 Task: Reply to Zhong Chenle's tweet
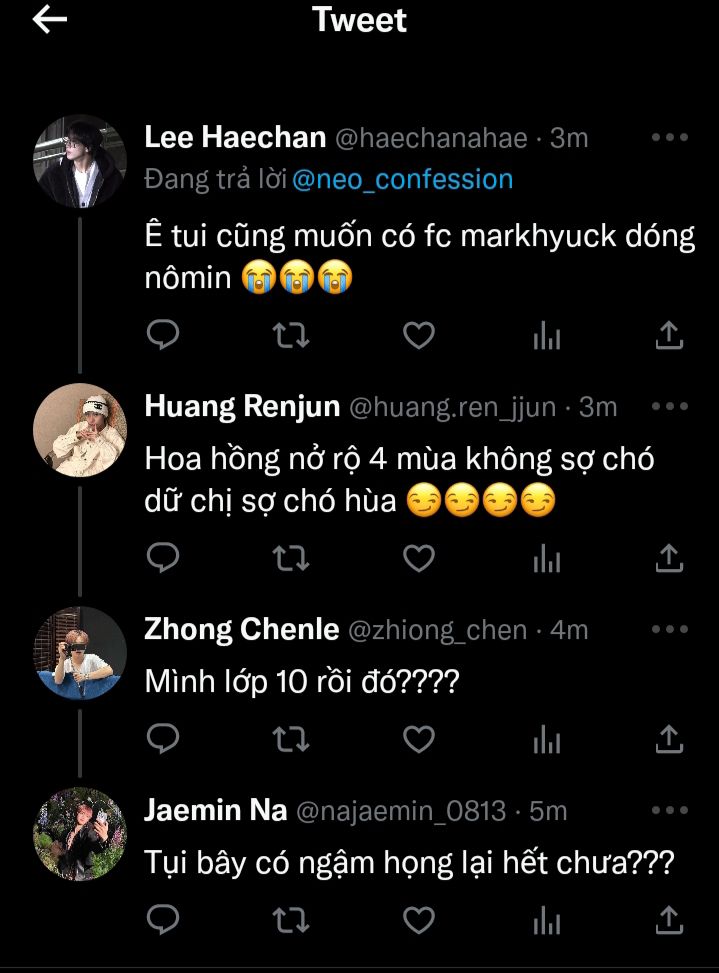tap(162, 739)
